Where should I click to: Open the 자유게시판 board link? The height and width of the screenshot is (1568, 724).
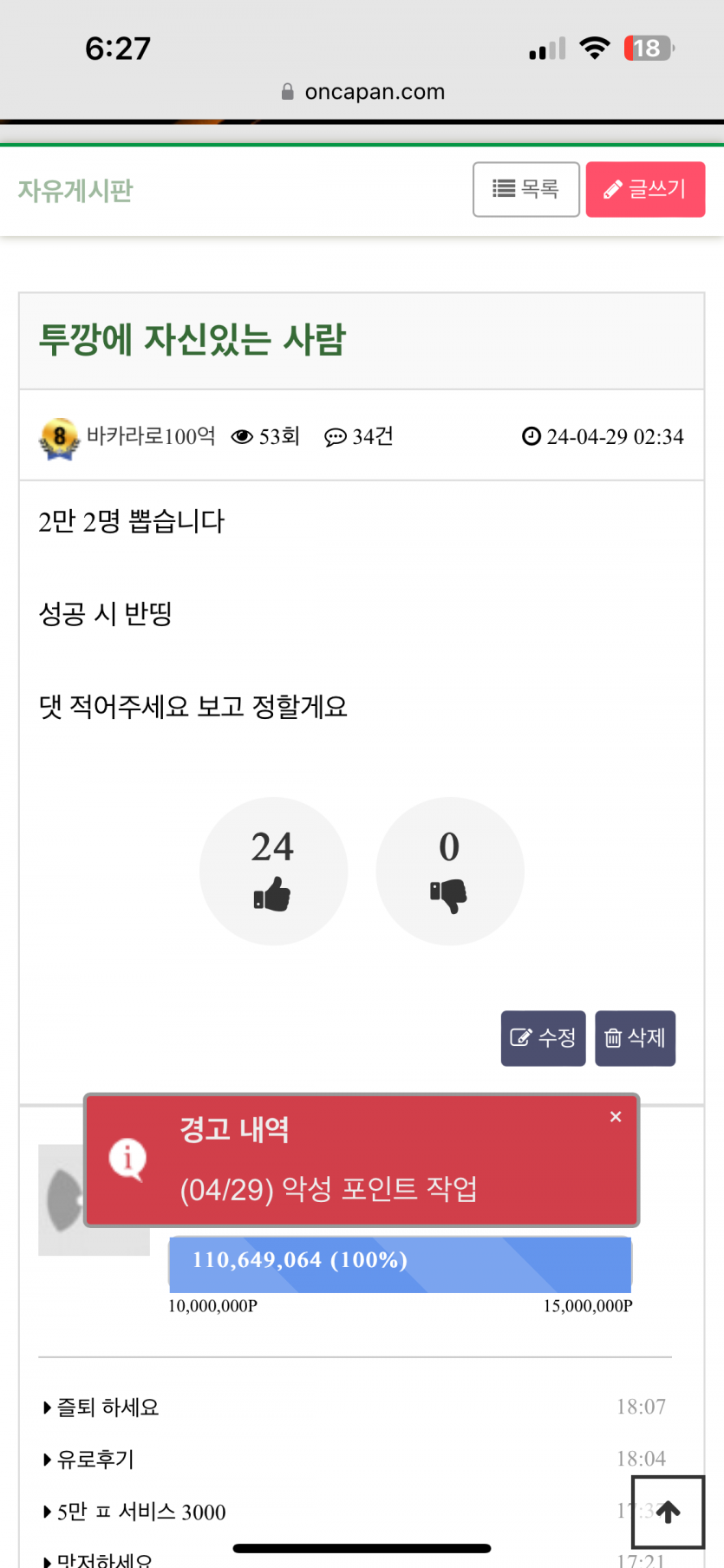tap(75, 190)
